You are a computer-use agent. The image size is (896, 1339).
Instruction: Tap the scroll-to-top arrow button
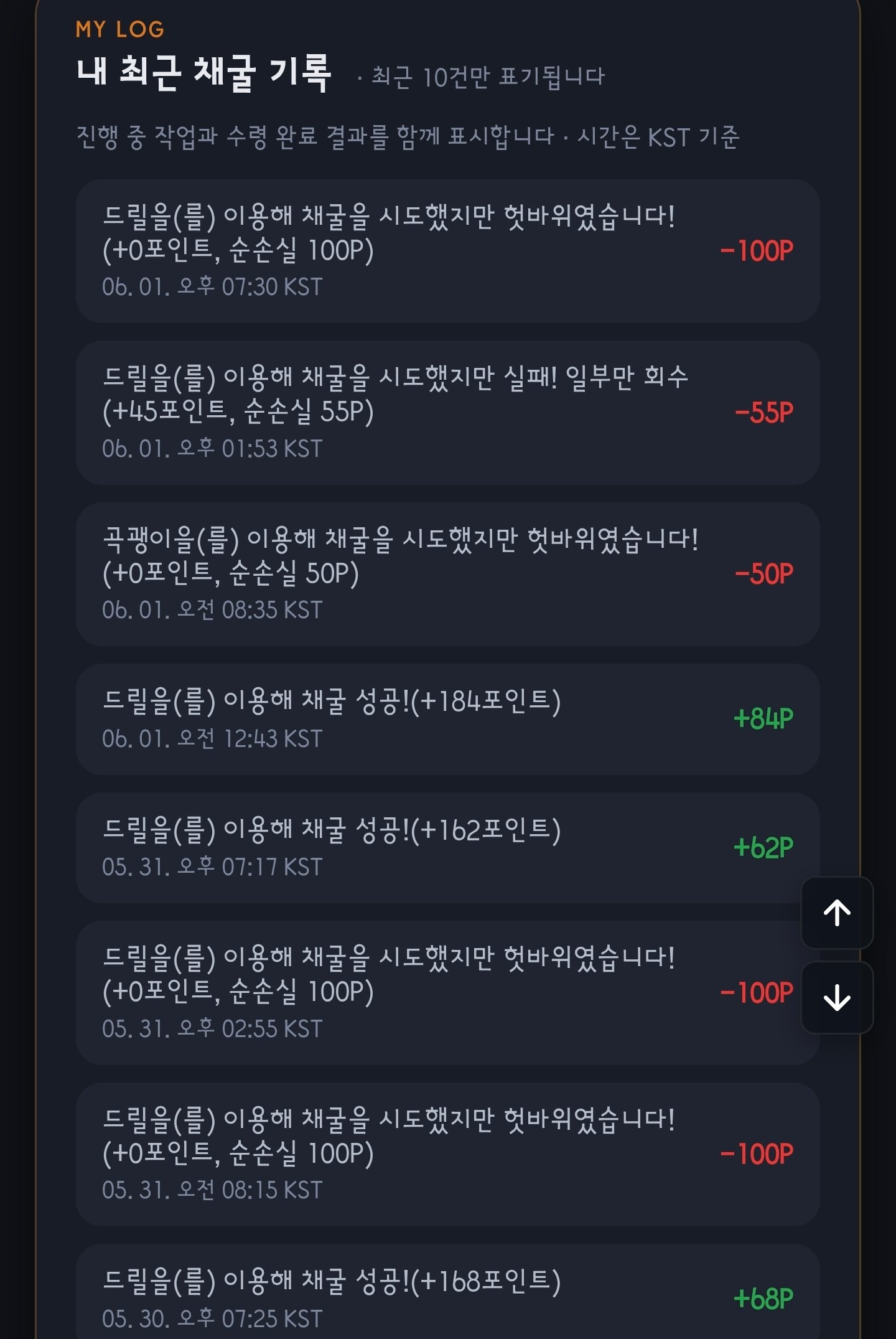(x=837, y=913)
